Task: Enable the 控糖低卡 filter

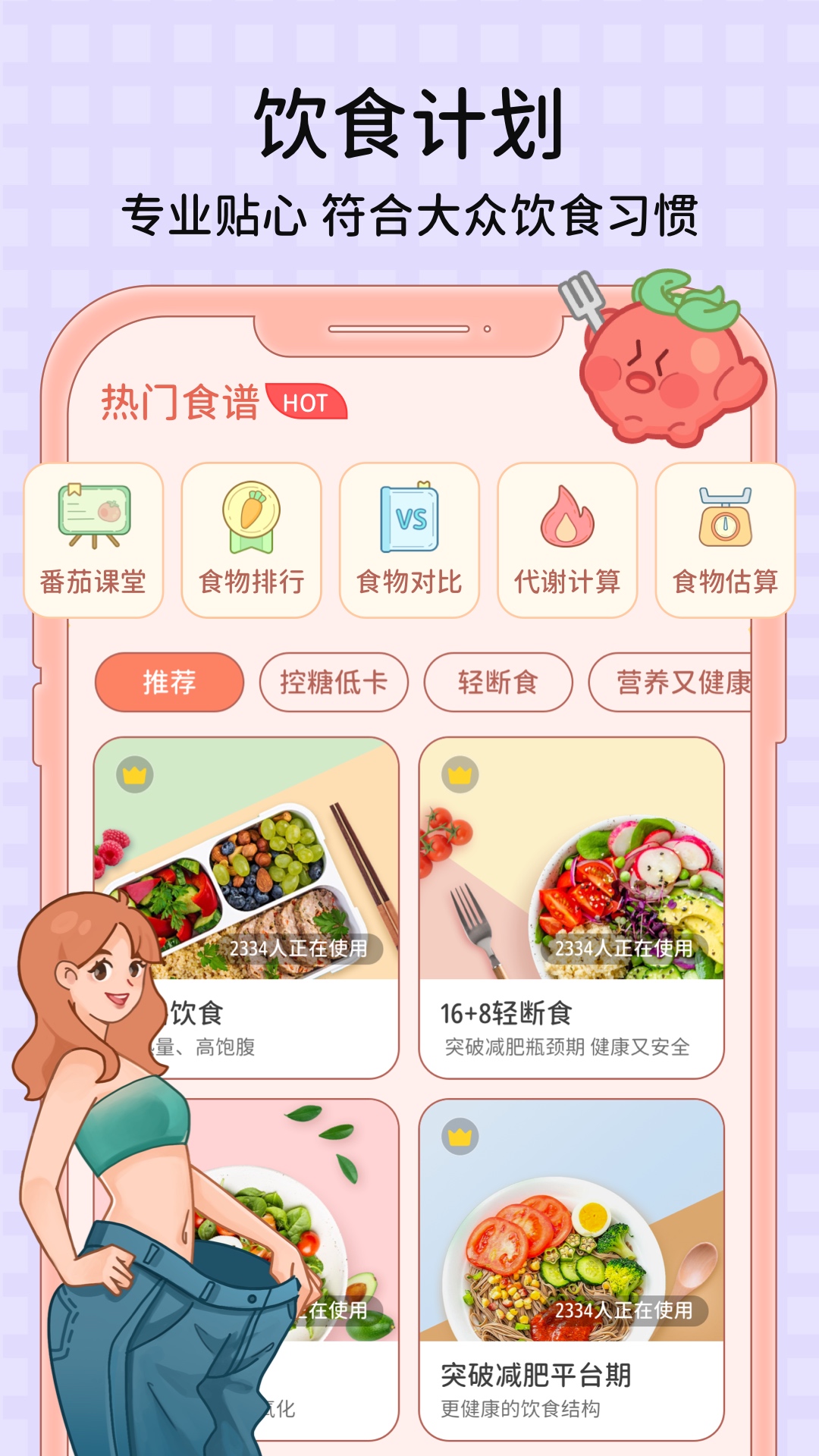Action: (332, 682)
